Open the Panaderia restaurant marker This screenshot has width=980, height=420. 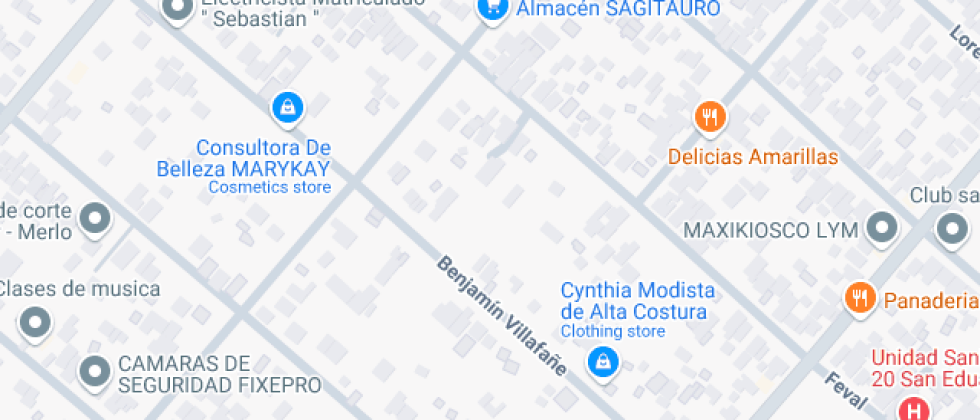point(858,298)
